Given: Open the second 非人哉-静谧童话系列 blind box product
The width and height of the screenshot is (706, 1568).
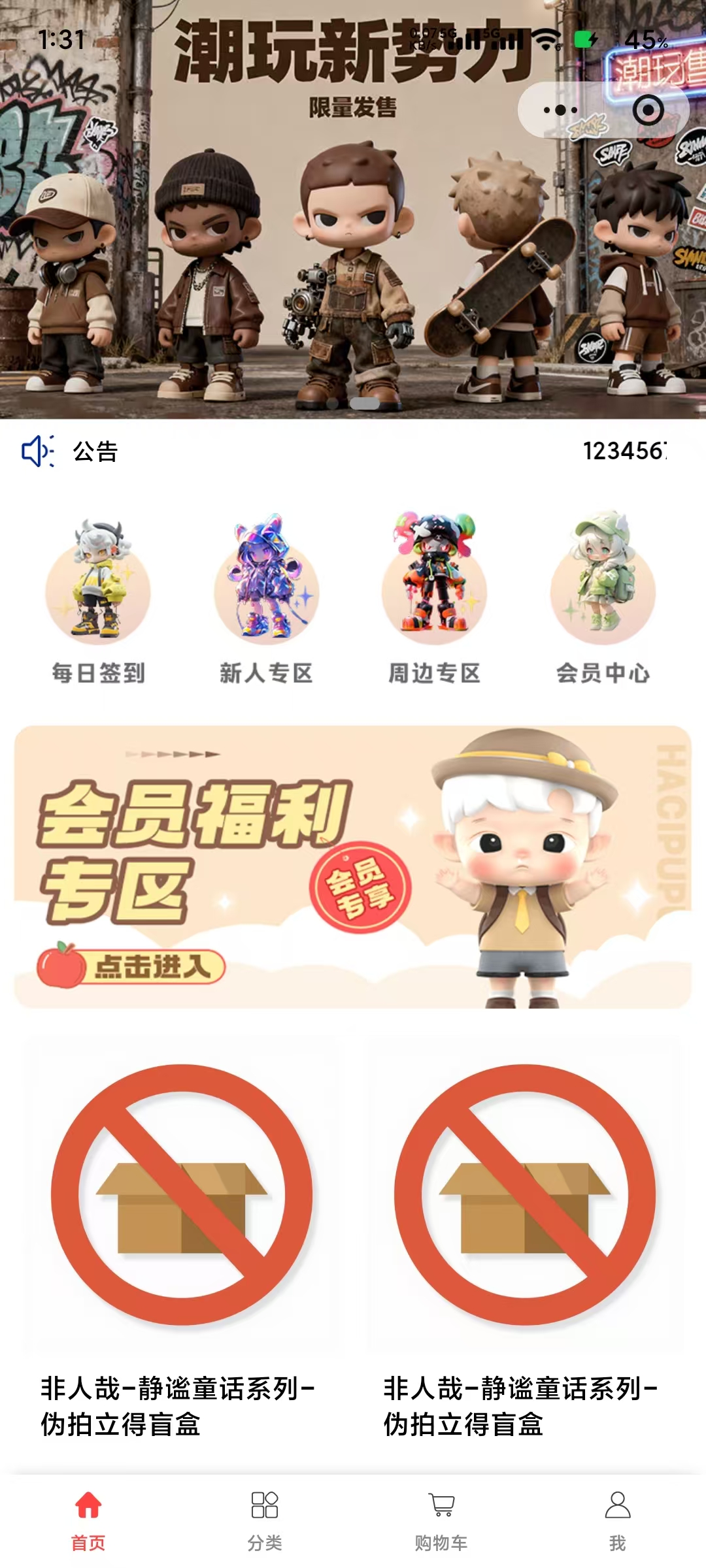Looking at the screenshot, I should (525, 1241).
